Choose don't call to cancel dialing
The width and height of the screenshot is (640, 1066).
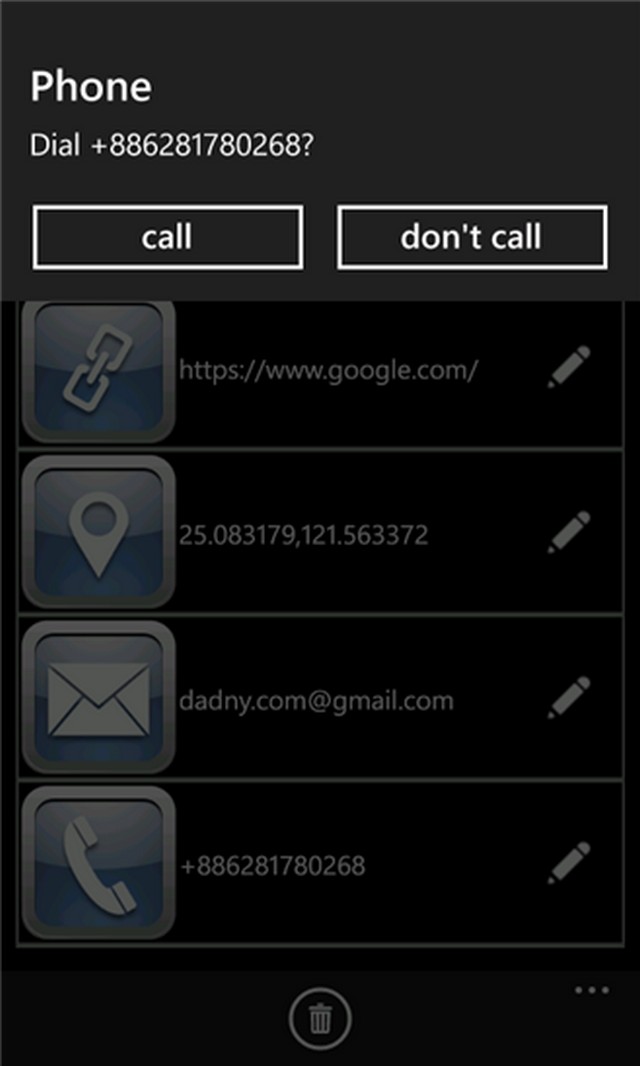point(471,237)
